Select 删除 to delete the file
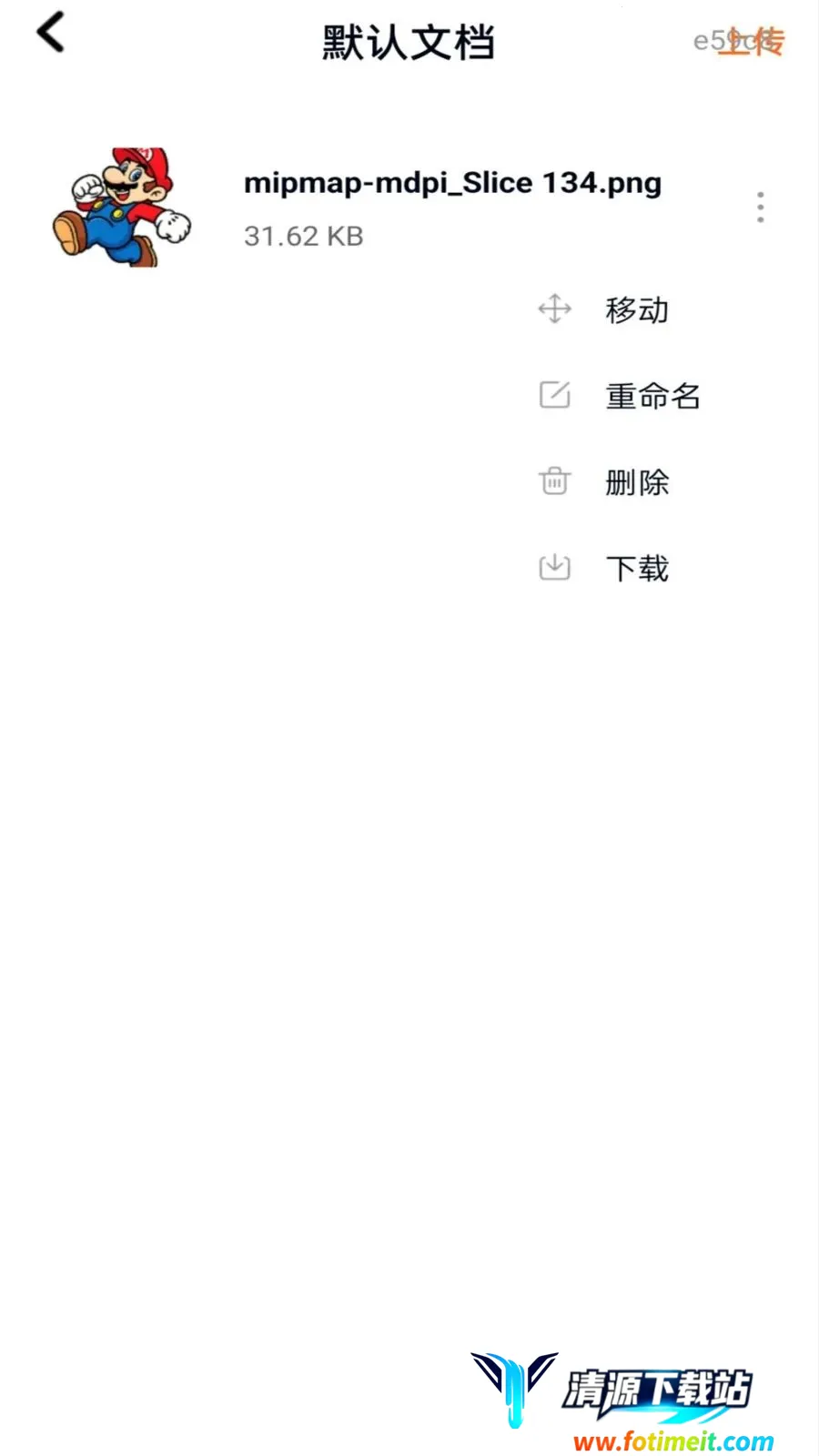The width and height of the screenshot is (819, 1456). (x=603, y=481)
